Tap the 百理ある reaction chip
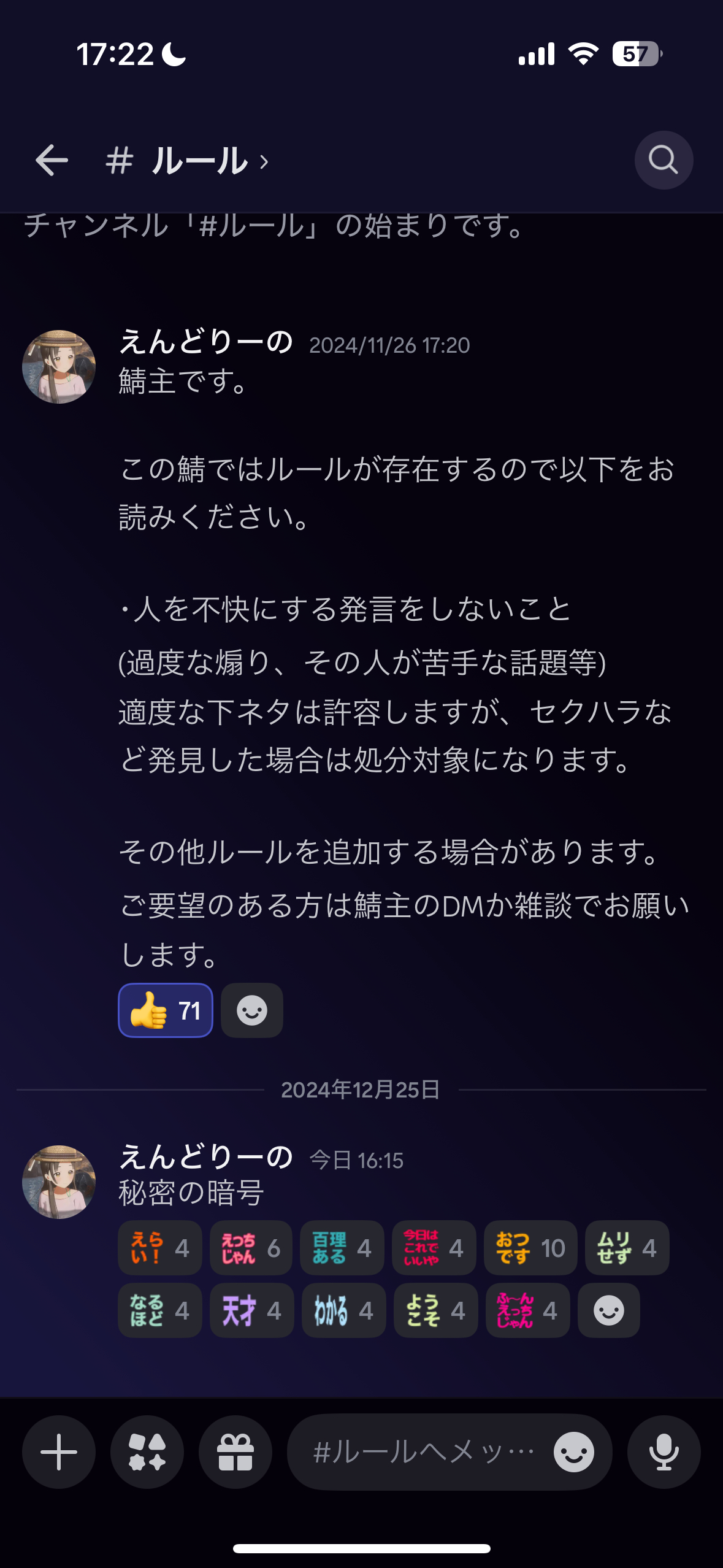 (342, 1248)
